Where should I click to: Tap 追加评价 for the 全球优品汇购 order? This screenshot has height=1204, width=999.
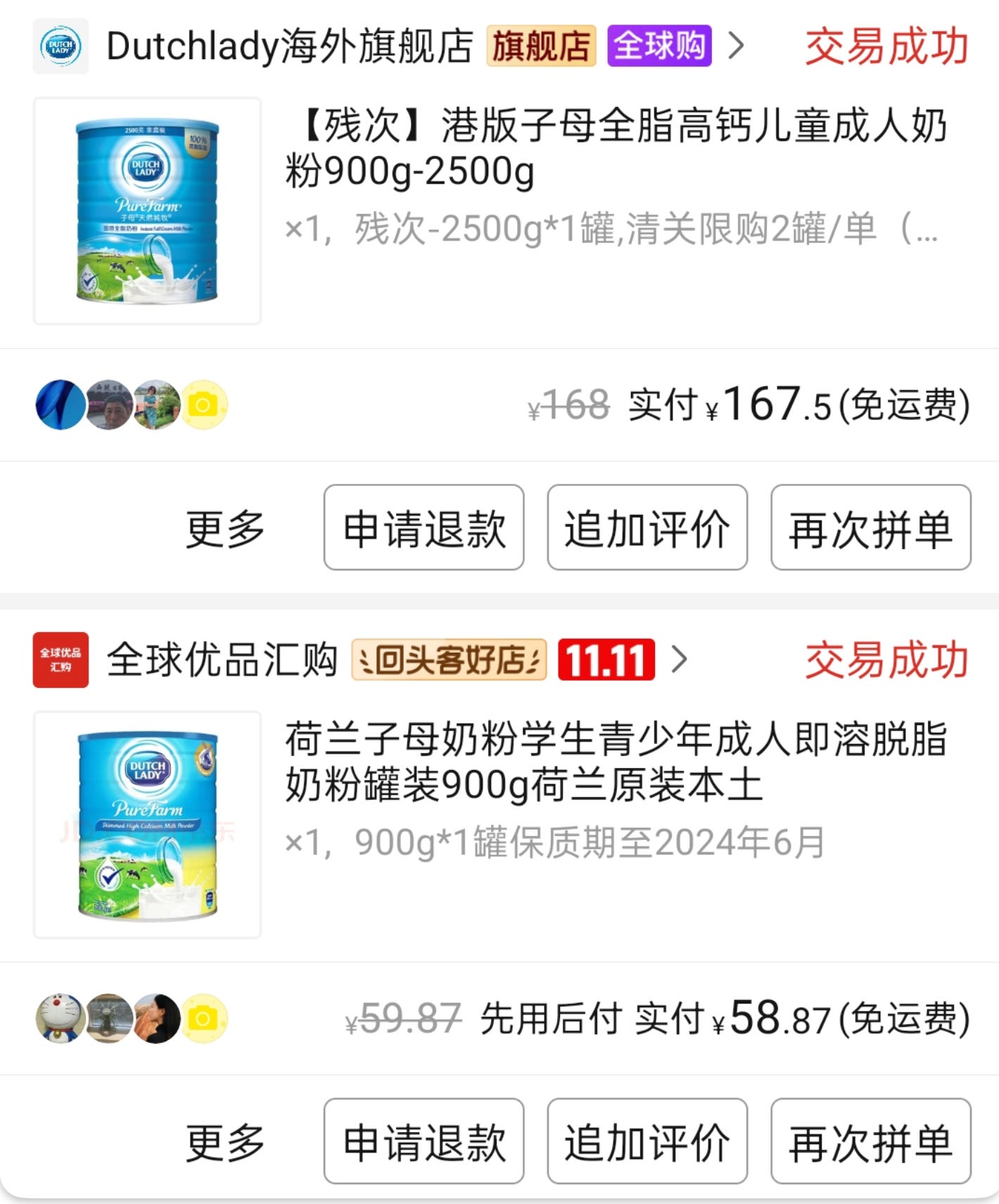coord(647,1141)
